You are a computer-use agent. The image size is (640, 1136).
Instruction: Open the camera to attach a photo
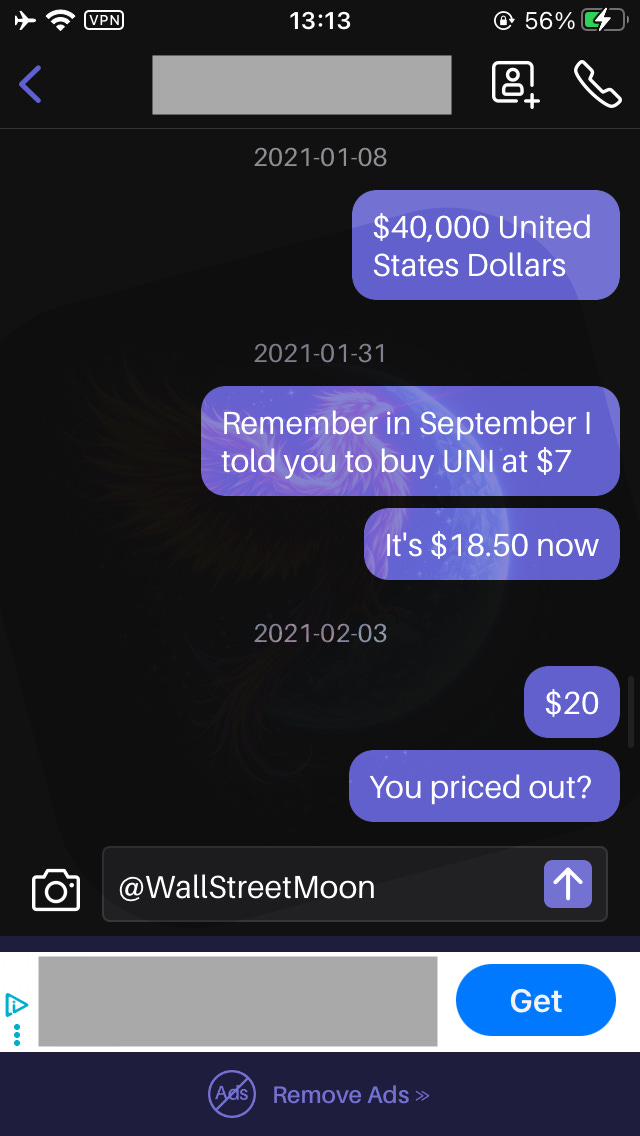click(56, 889)
